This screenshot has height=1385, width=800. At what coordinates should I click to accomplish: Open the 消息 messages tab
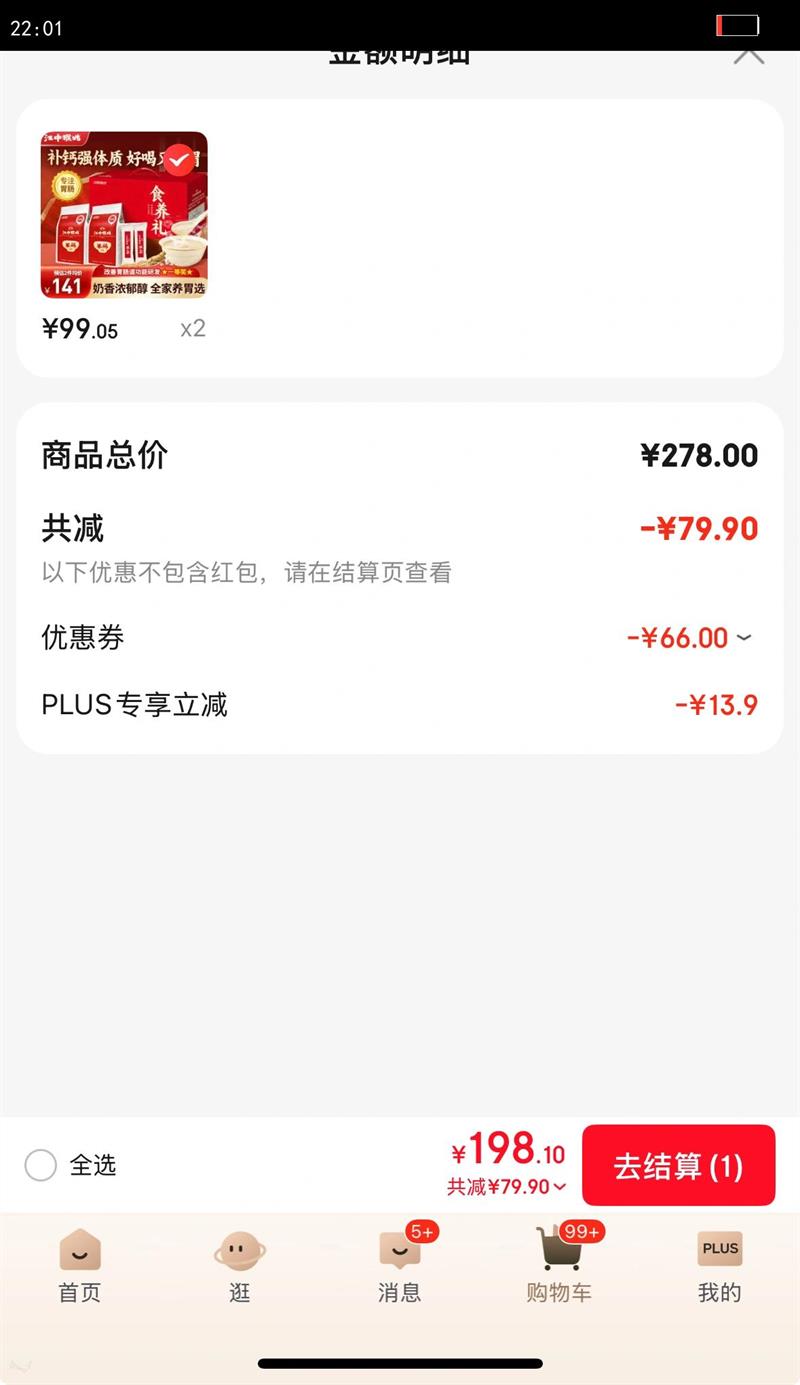point(399,1266)
